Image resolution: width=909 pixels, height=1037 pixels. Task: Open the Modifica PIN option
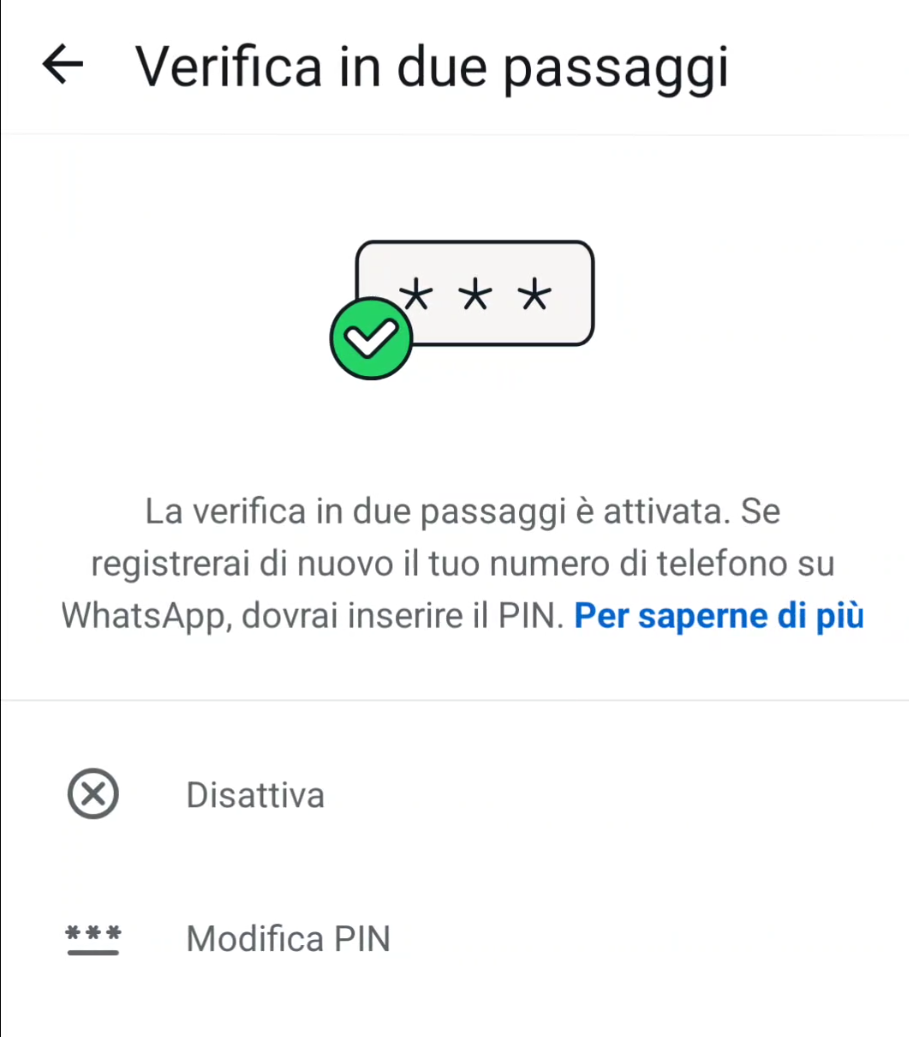point(287,940)
